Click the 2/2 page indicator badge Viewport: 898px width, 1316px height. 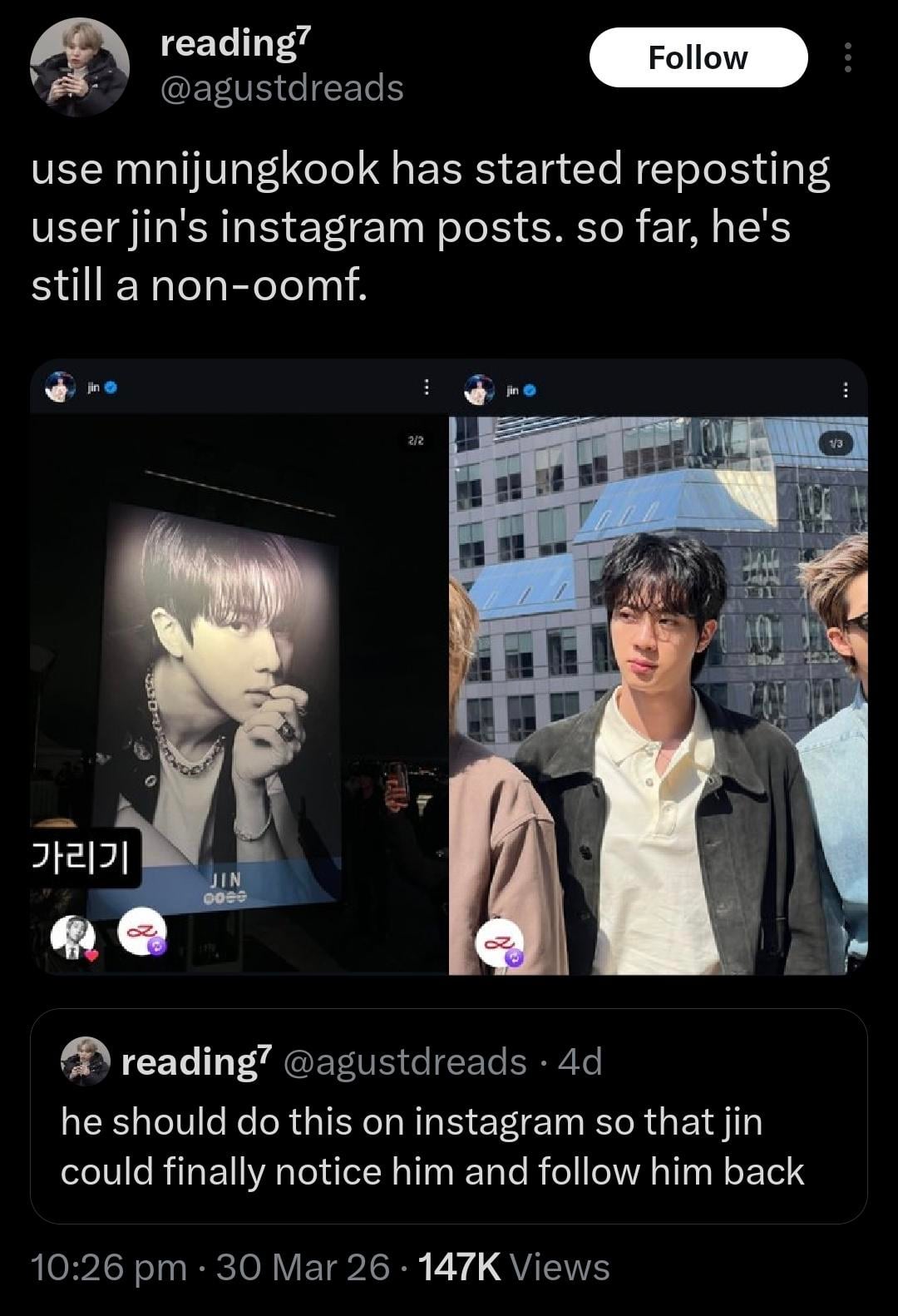pyautogui.click(x=416, y=439)
